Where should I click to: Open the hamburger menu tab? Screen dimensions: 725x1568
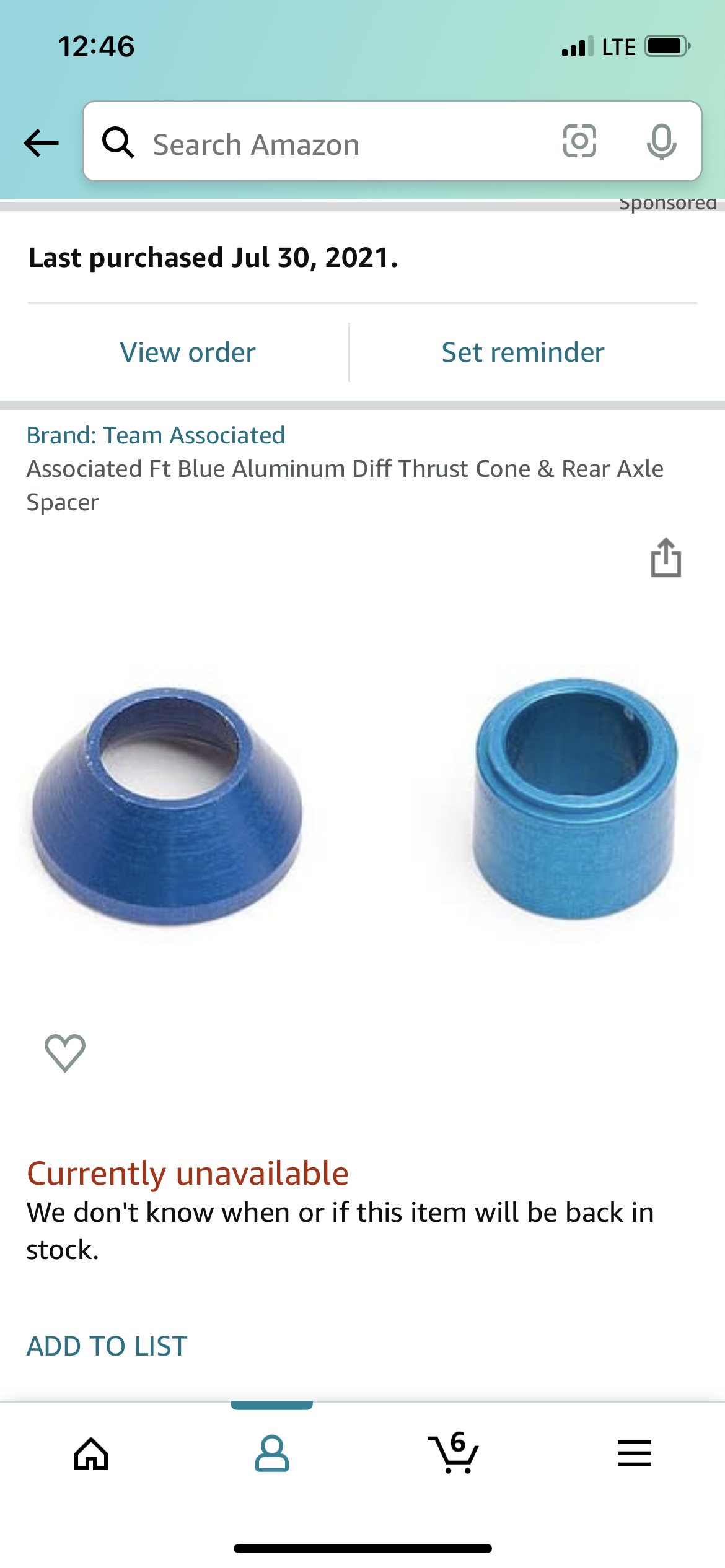(635, 1453)
